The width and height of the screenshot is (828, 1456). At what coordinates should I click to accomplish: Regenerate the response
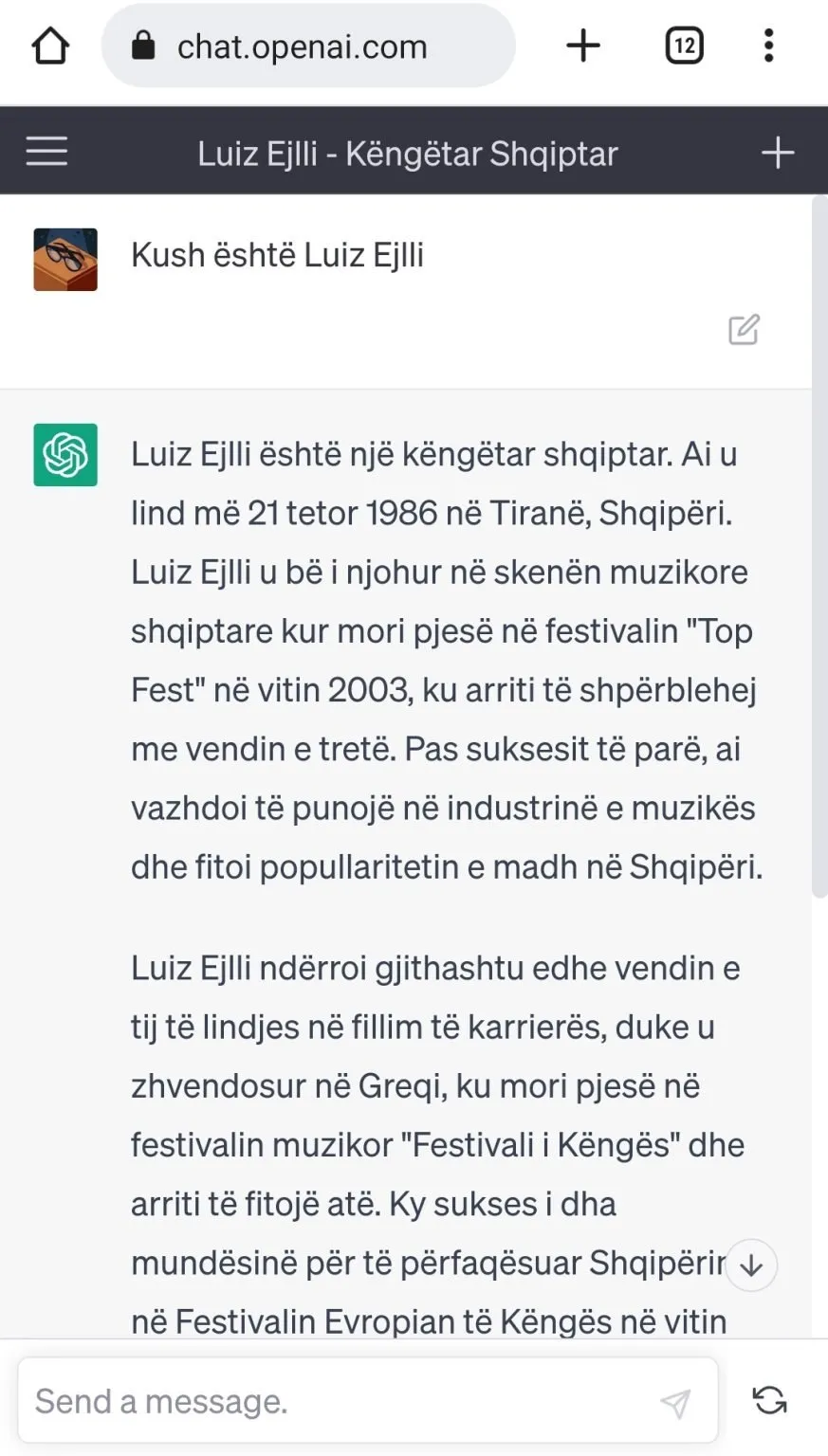click(769, 1400)
